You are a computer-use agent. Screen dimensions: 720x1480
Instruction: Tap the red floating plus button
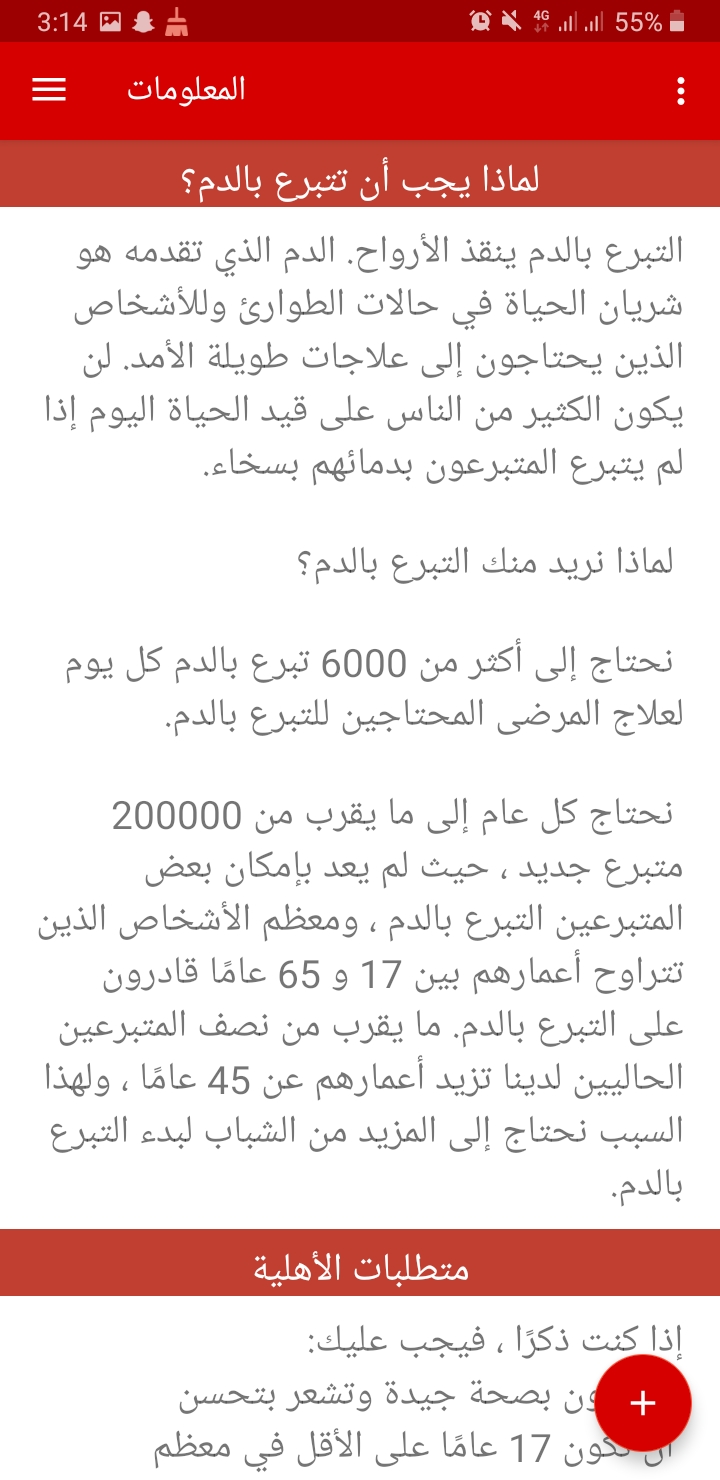[x=643, y=1402]
